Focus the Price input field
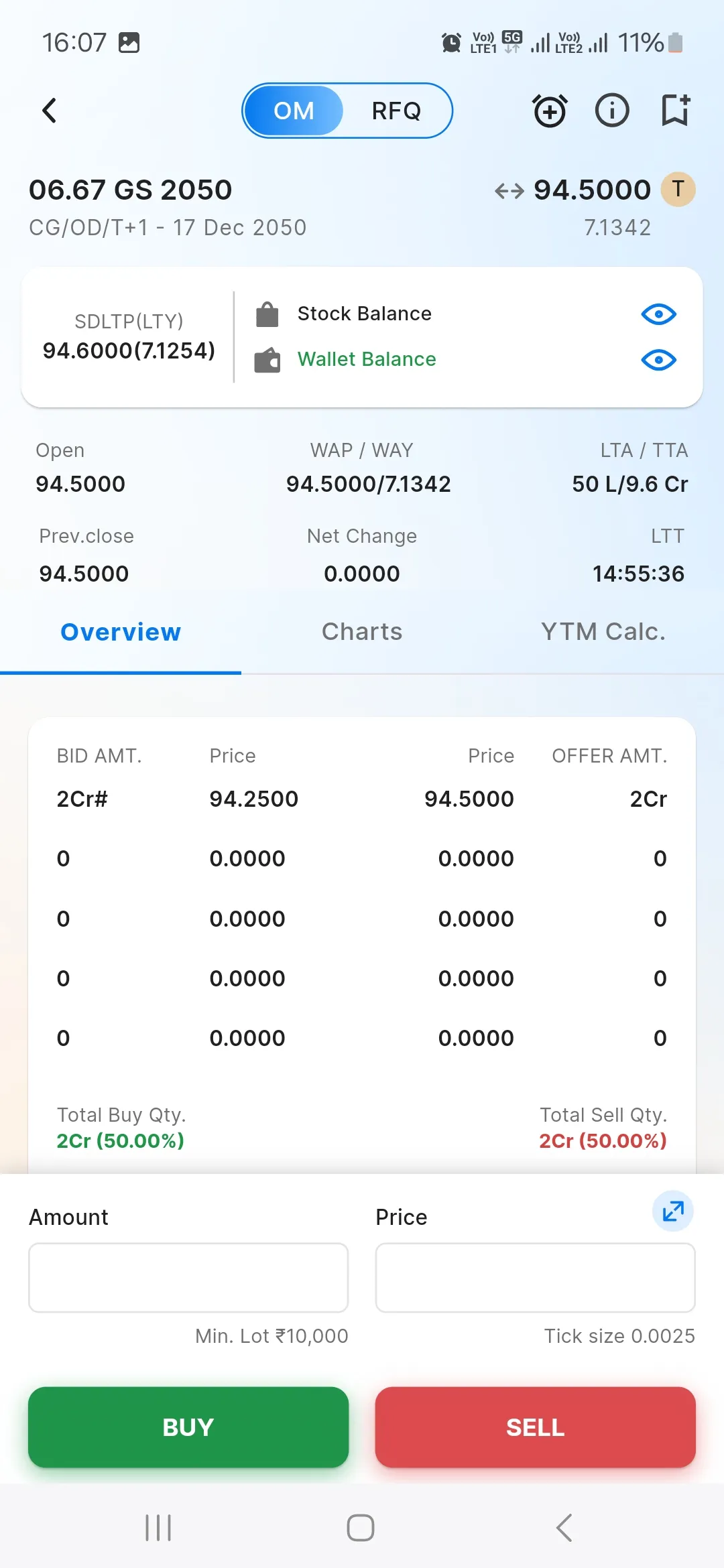Viewport: 724px width, 1568px height. click(536, 1277)
